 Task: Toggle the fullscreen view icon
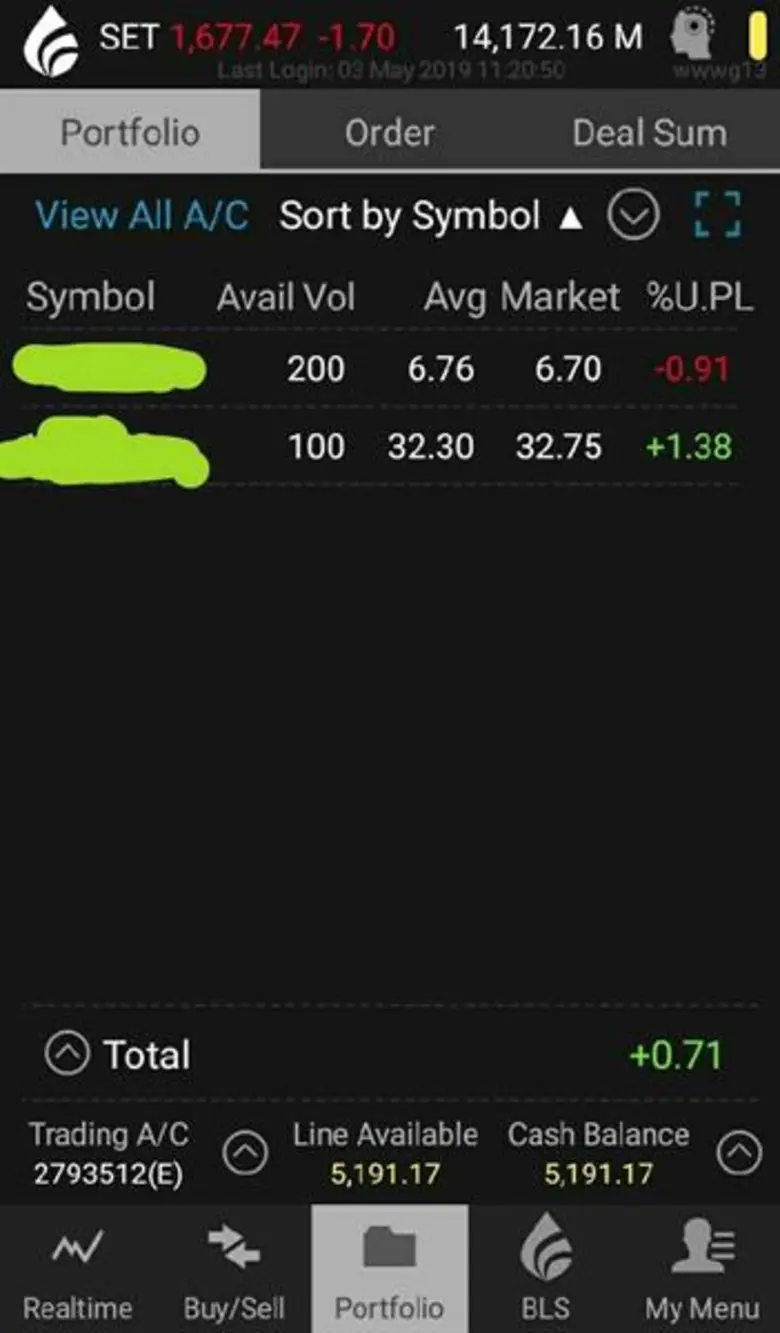717,215
